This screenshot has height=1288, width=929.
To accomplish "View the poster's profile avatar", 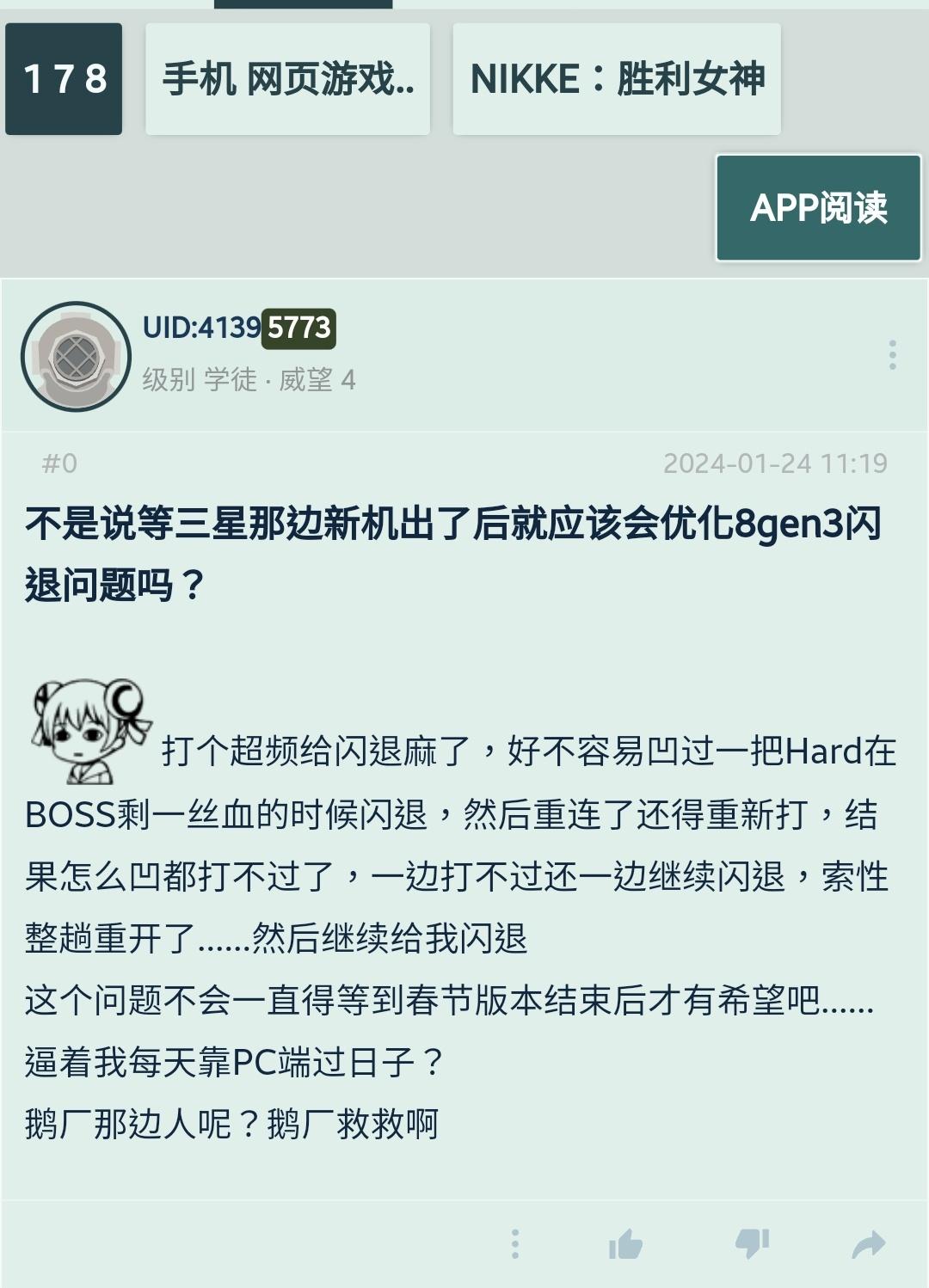I will pos(76,356).
